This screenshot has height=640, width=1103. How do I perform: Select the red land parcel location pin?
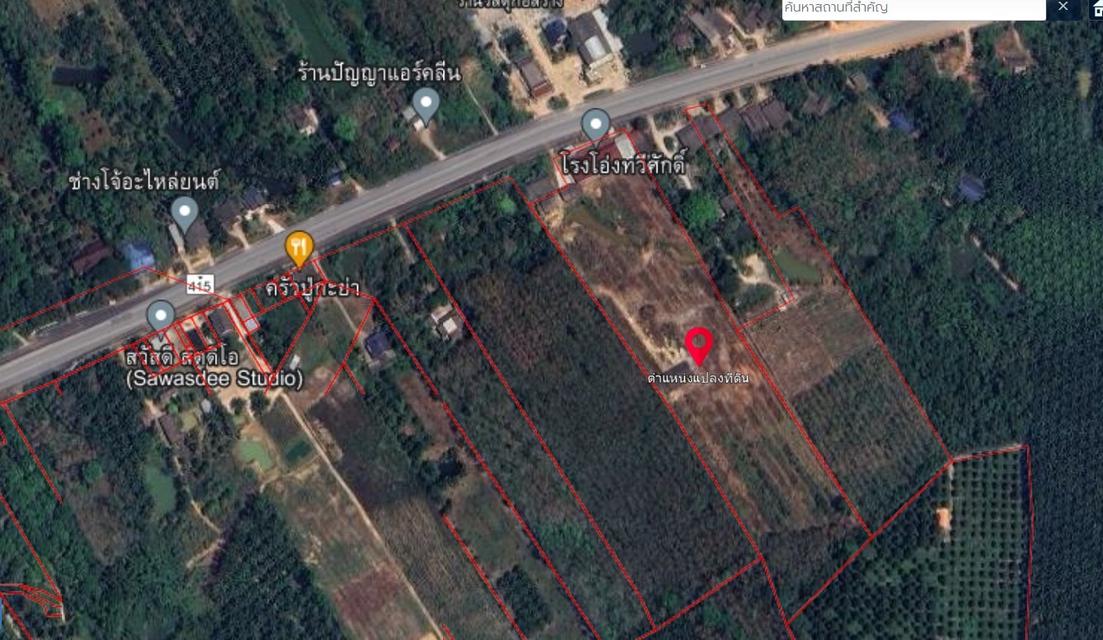[x=699, y=346]
